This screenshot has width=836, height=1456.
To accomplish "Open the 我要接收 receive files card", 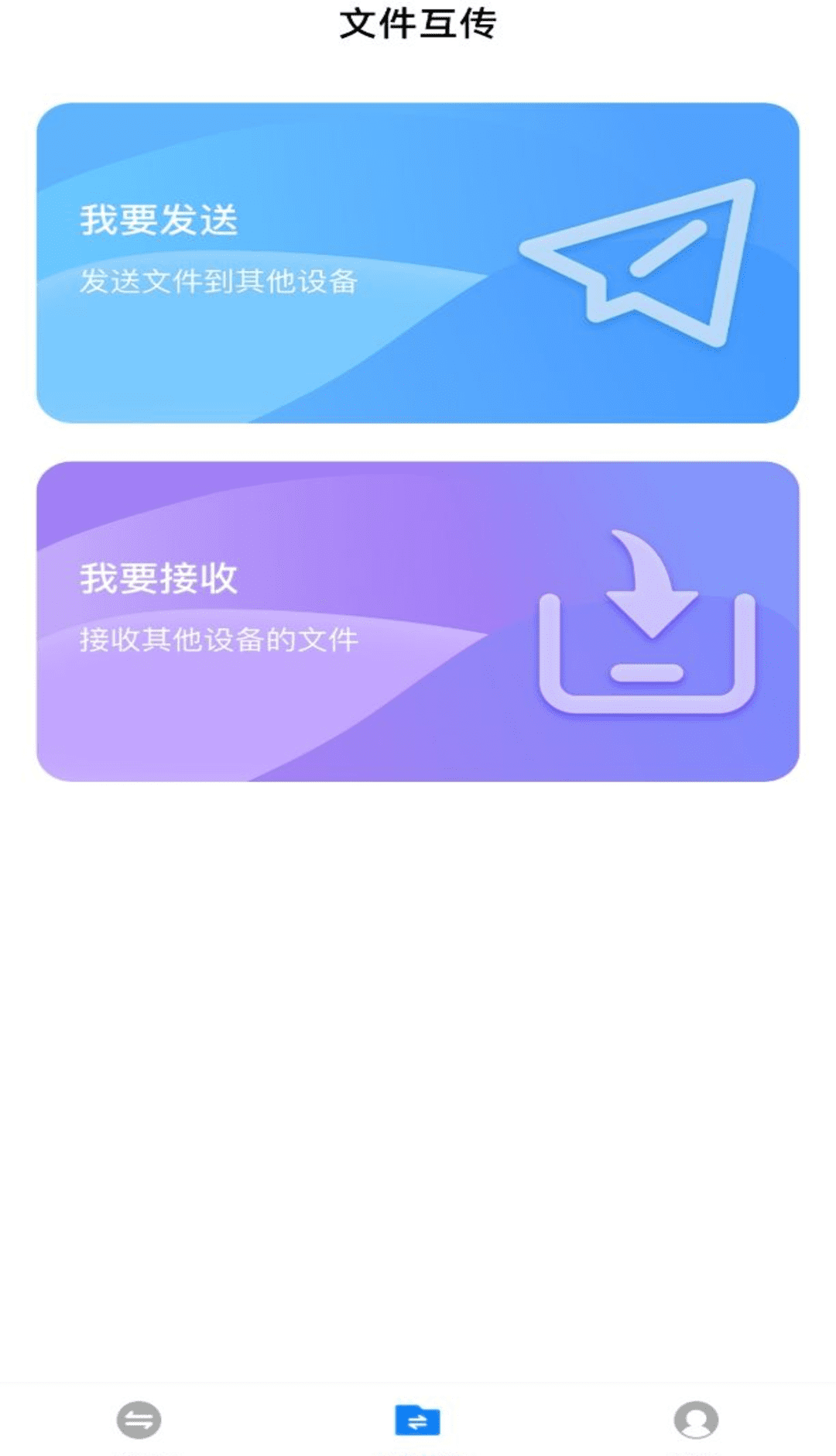I will pos(418,621).
